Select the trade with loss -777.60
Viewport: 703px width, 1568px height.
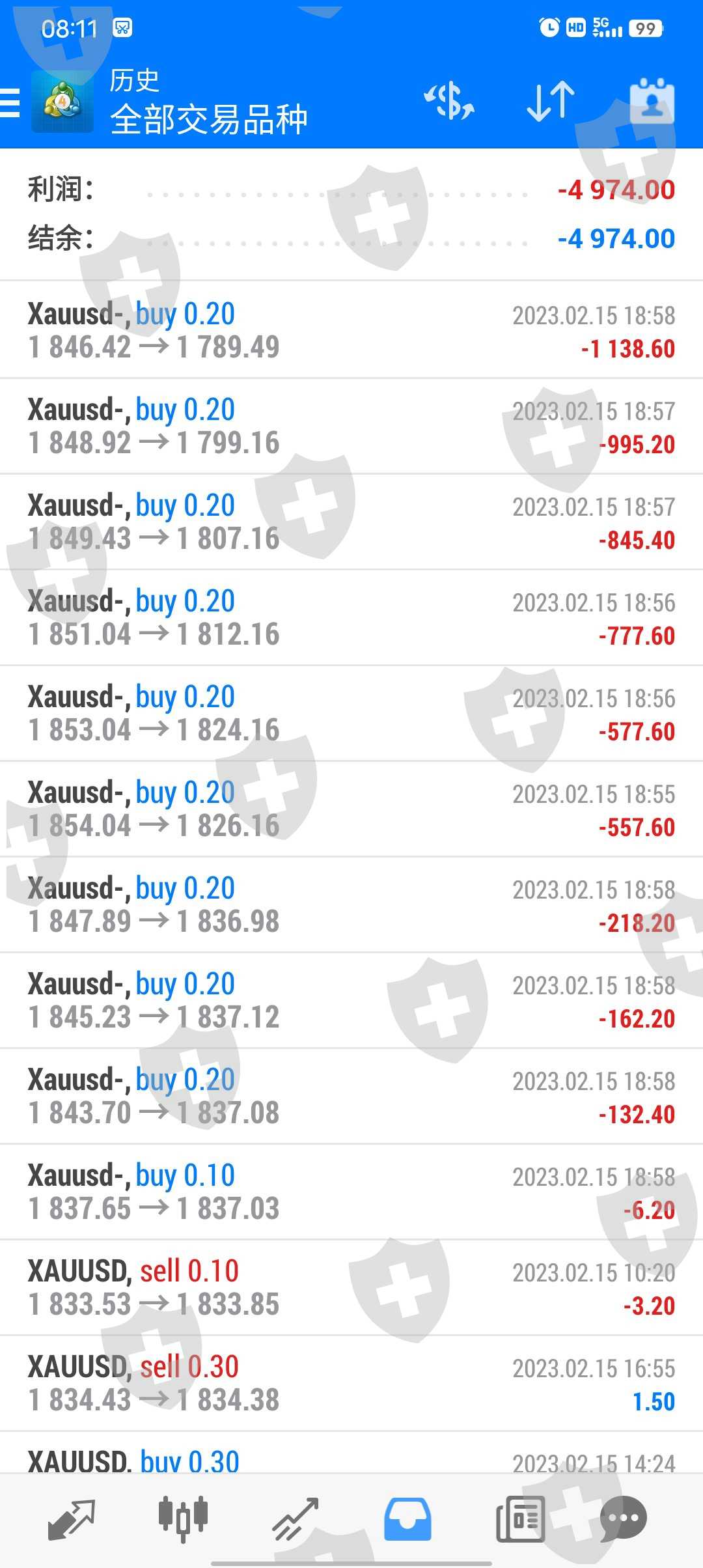coord(351,618)
